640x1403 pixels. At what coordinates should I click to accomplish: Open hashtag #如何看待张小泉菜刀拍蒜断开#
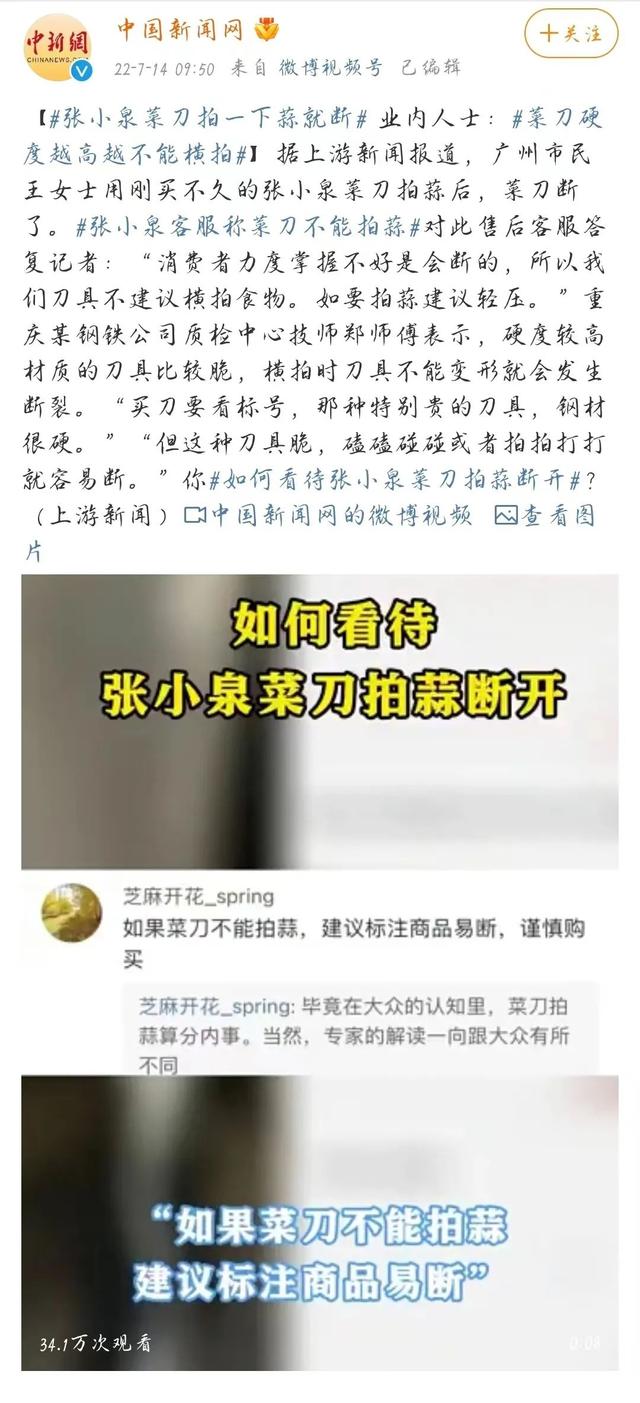pyautogui.click(x=396, y=480)
